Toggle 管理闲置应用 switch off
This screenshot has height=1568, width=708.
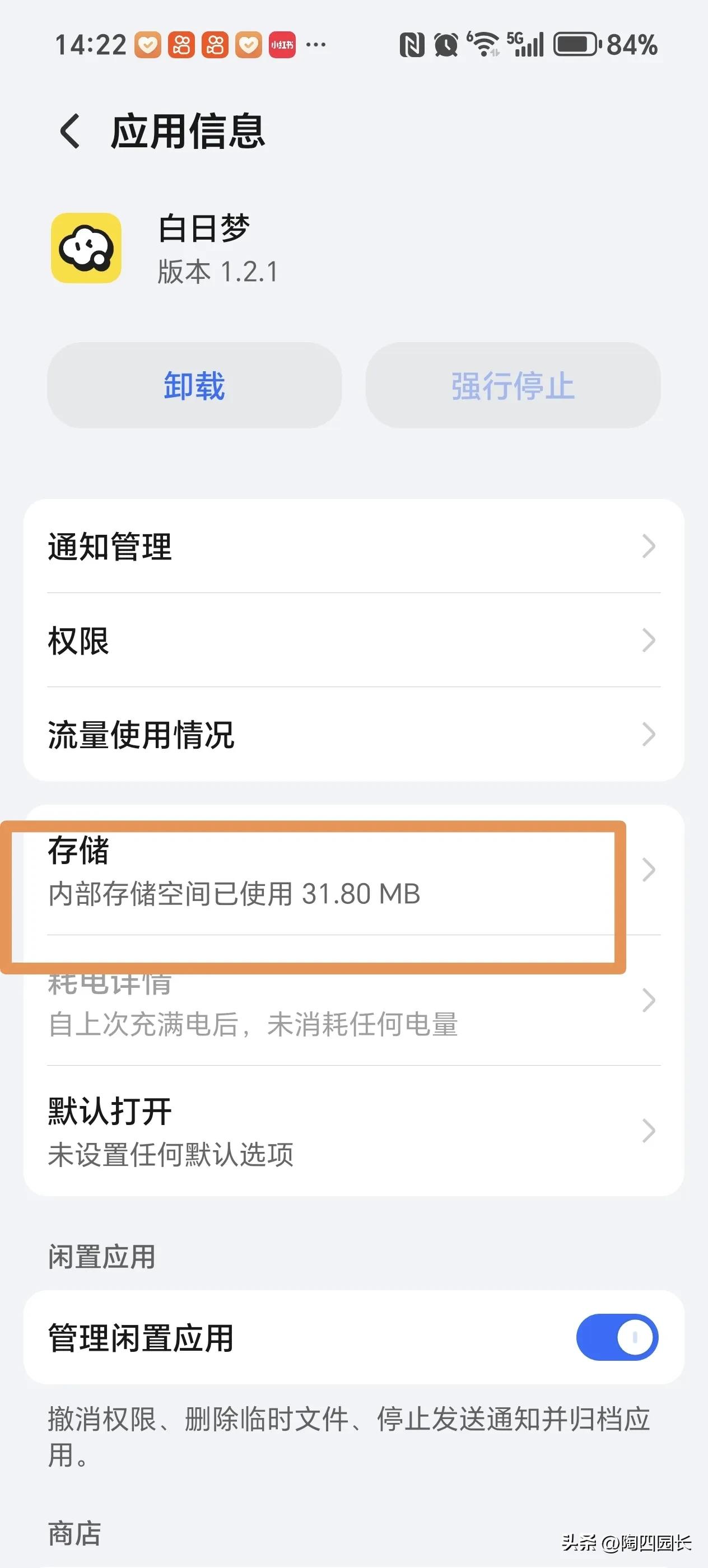tap(616, 1337)
